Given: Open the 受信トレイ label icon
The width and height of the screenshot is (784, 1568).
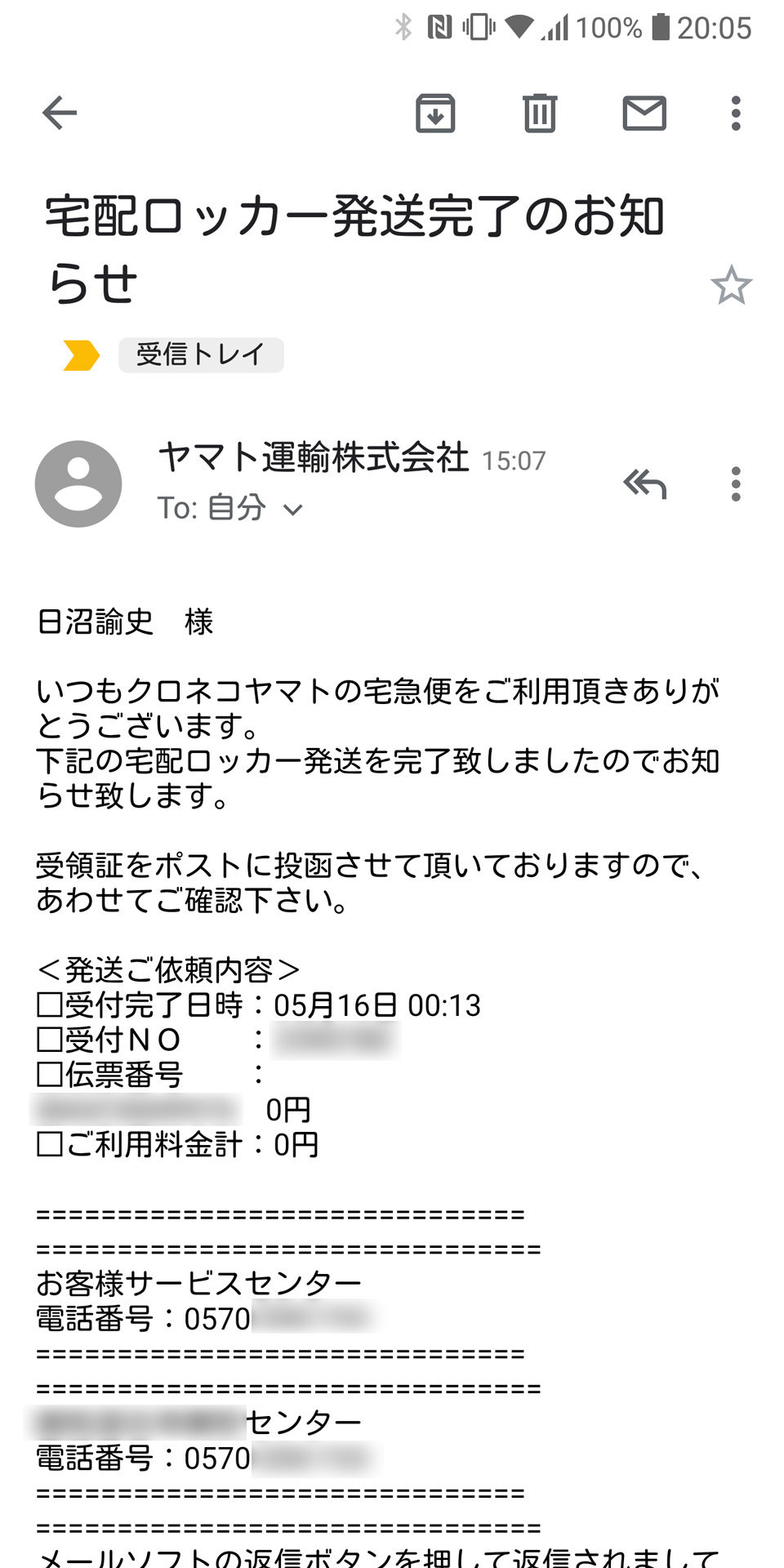Looking at the screenshot, I should point(79,355).
